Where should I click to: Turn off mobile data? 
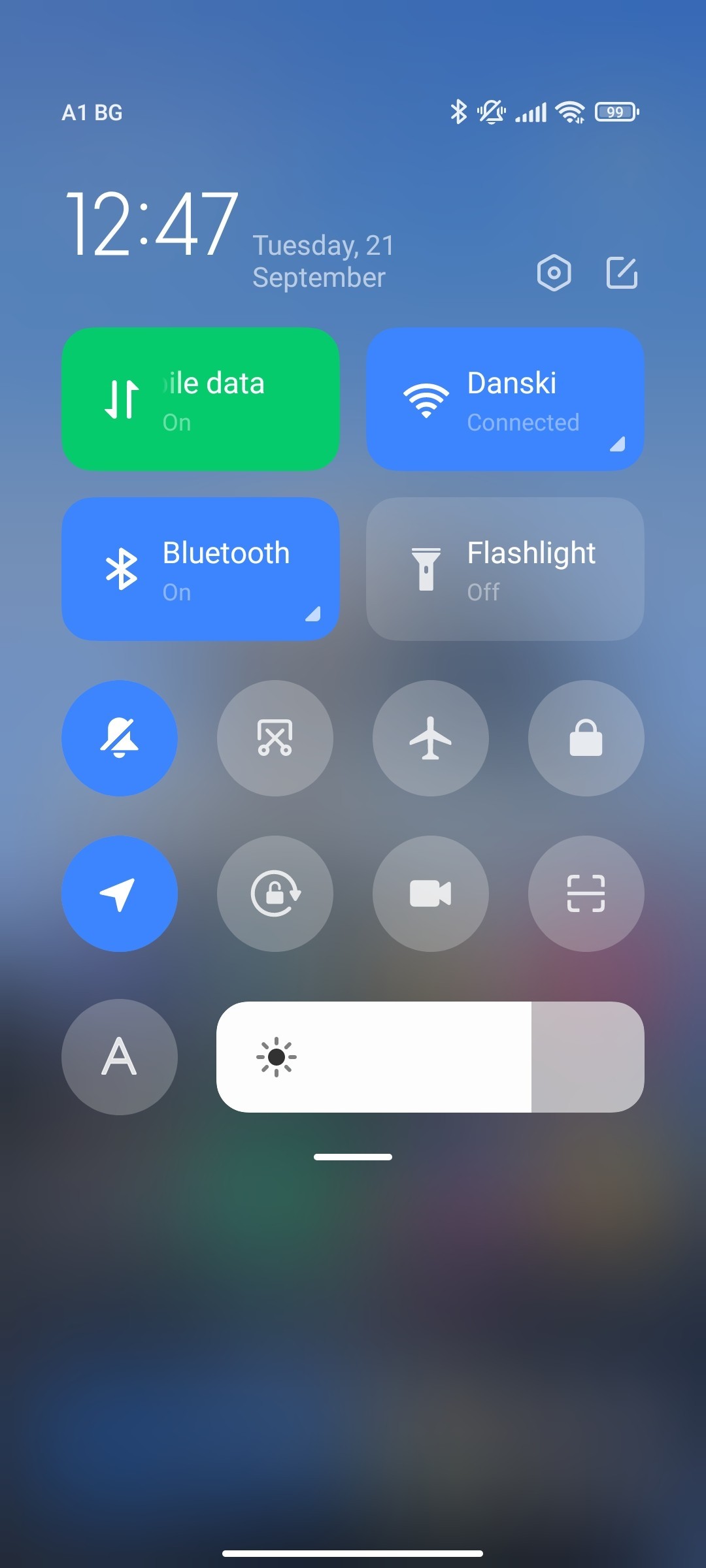click(200, 399)
